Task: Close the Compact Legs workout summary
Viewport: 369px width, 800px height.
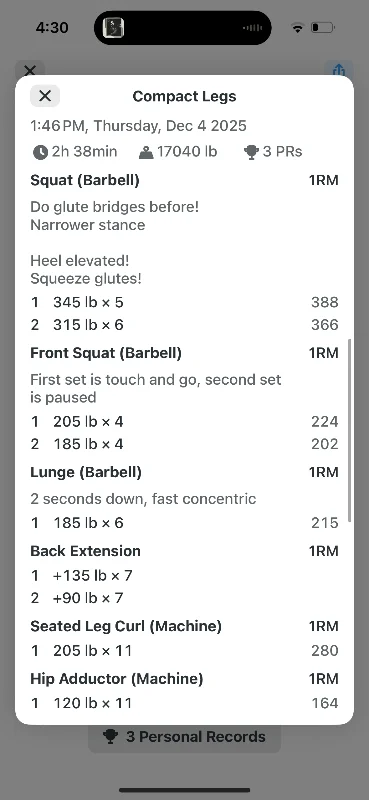Action: (x=45, y=96)
